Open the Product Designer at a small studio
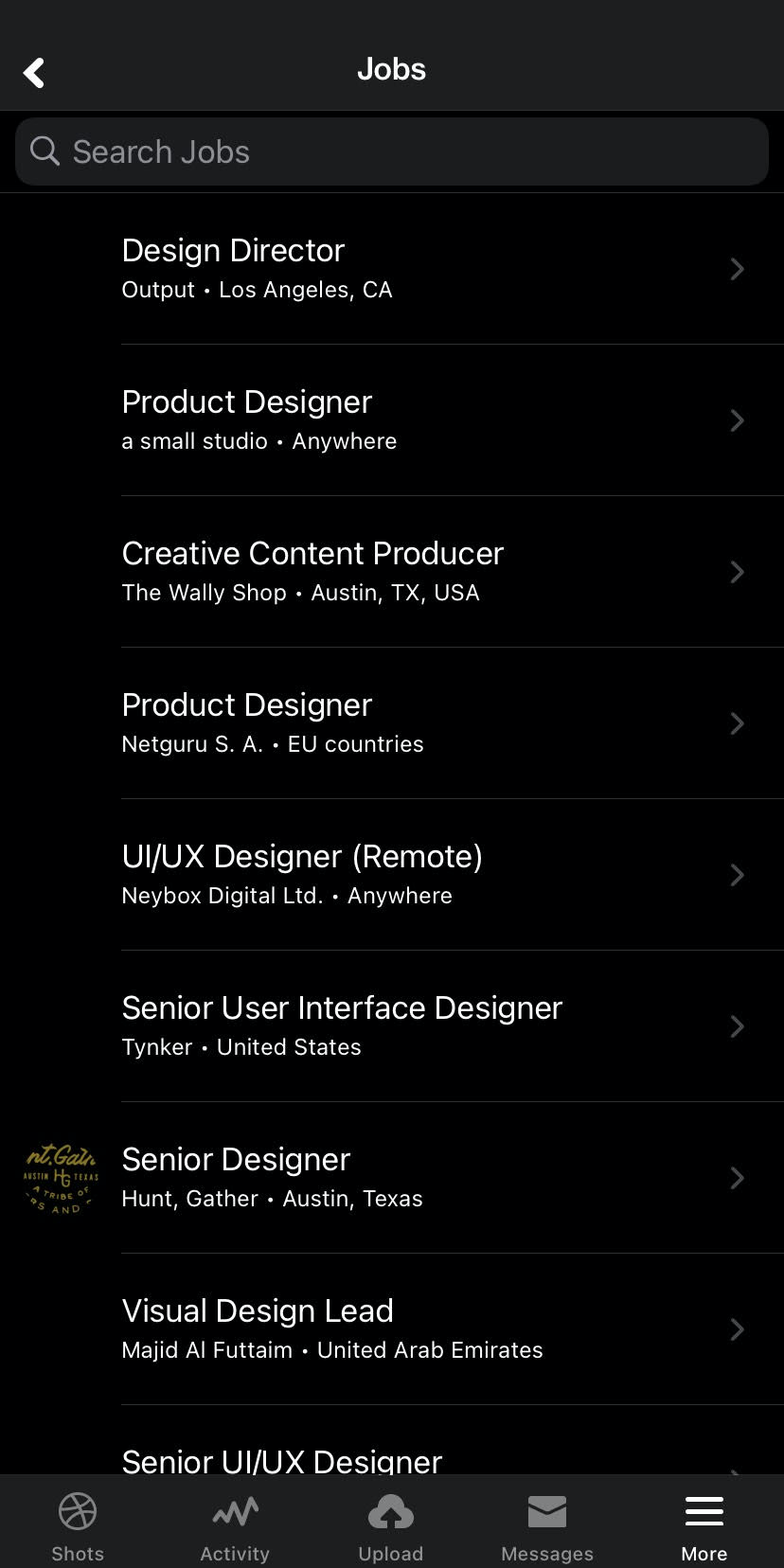This screenshot has width=784, height=1568. (x=392, y=419)
